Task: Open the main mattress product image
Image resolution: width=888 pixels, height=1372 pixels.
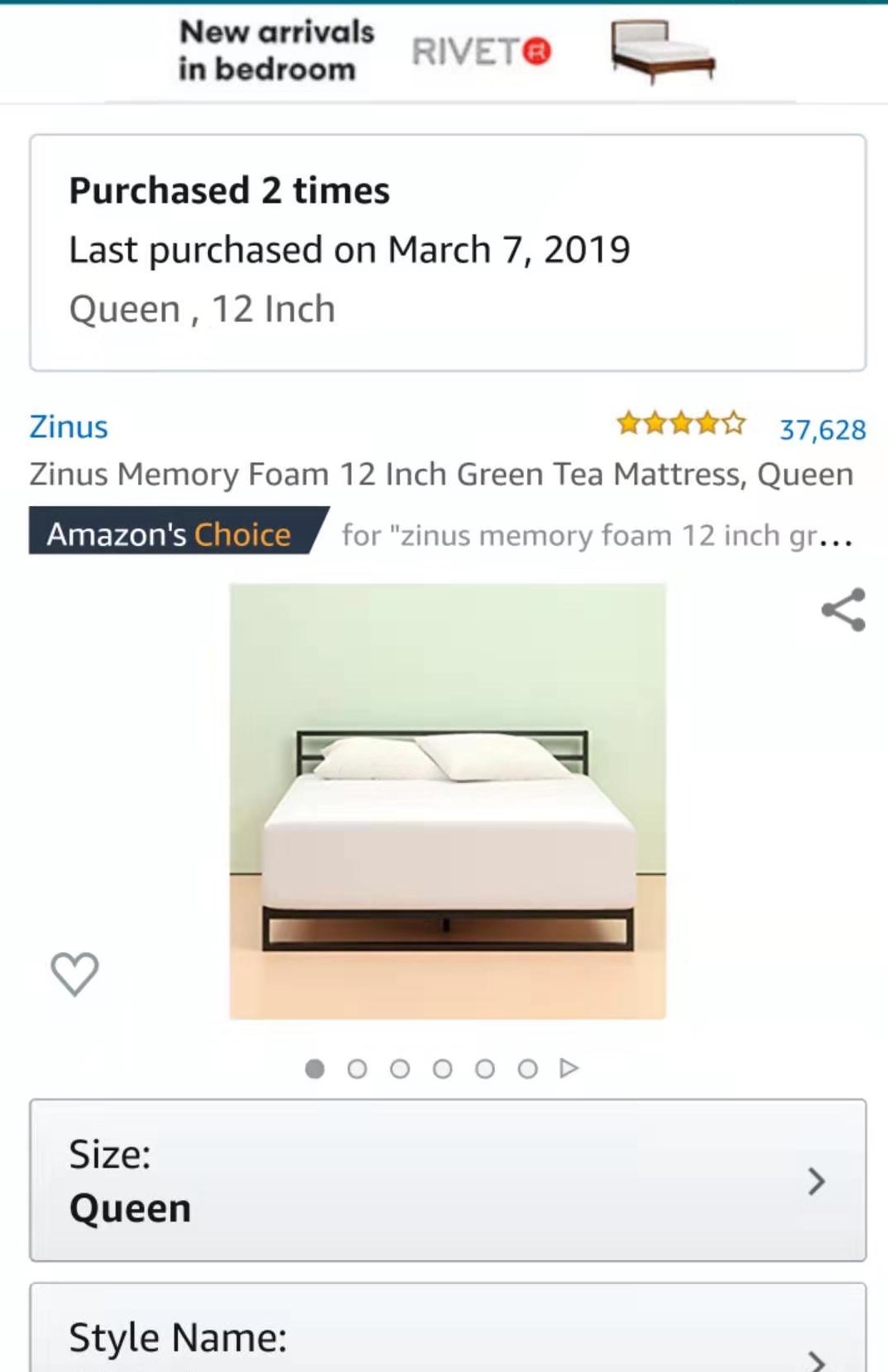Action: point(447,801)
